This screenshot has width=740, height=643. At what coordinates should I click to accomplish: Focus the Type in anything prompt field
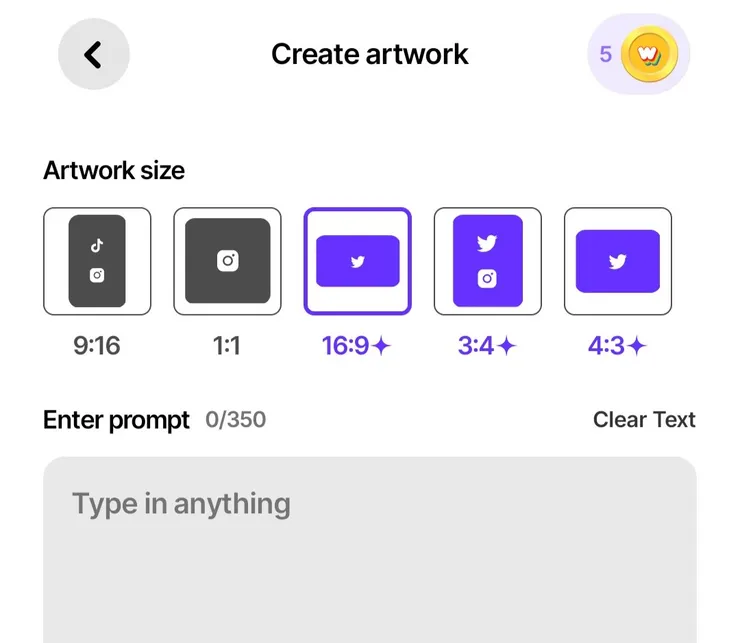pos(370,550)
